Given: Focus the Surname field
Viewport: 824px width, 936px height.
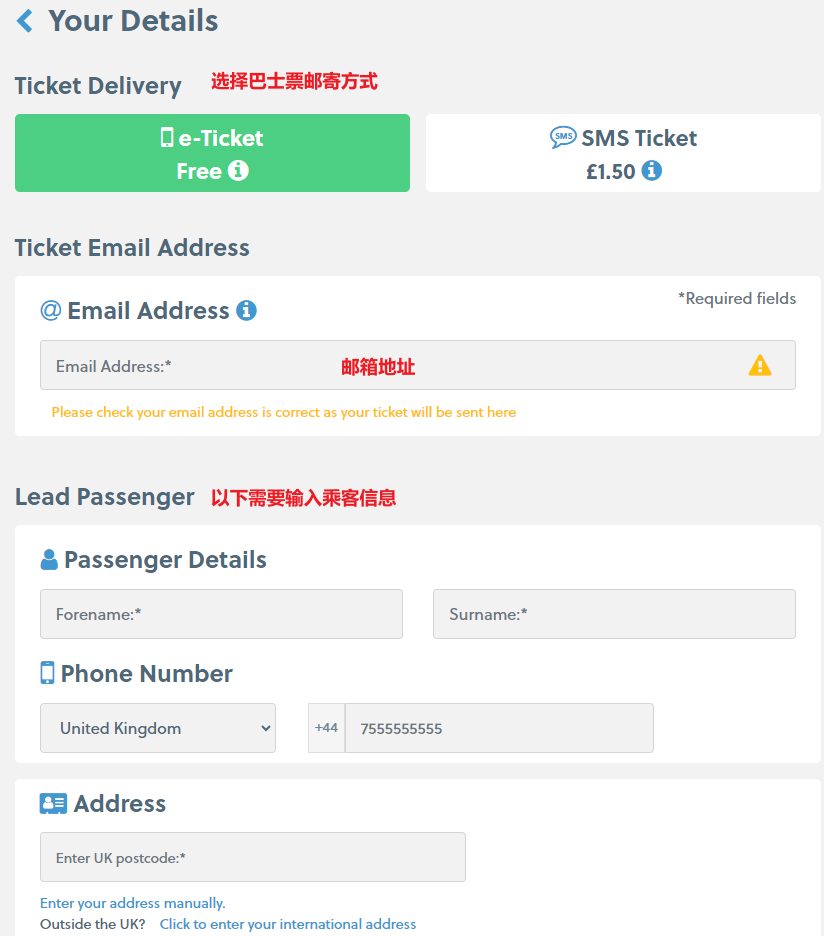Looking at the screenshot, I should [x=614, y=614].
